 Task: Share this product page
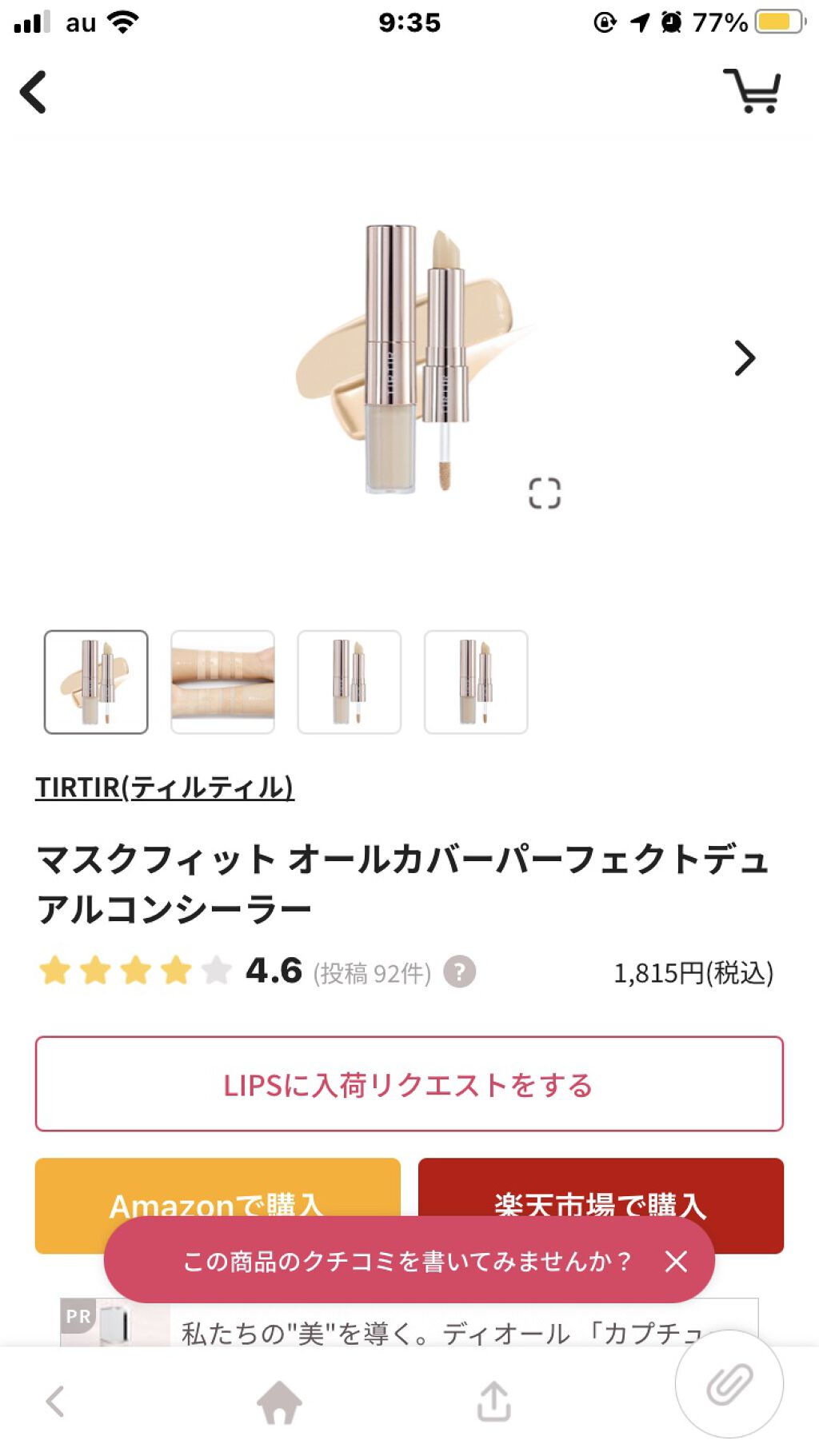[x=493, y=1402]
